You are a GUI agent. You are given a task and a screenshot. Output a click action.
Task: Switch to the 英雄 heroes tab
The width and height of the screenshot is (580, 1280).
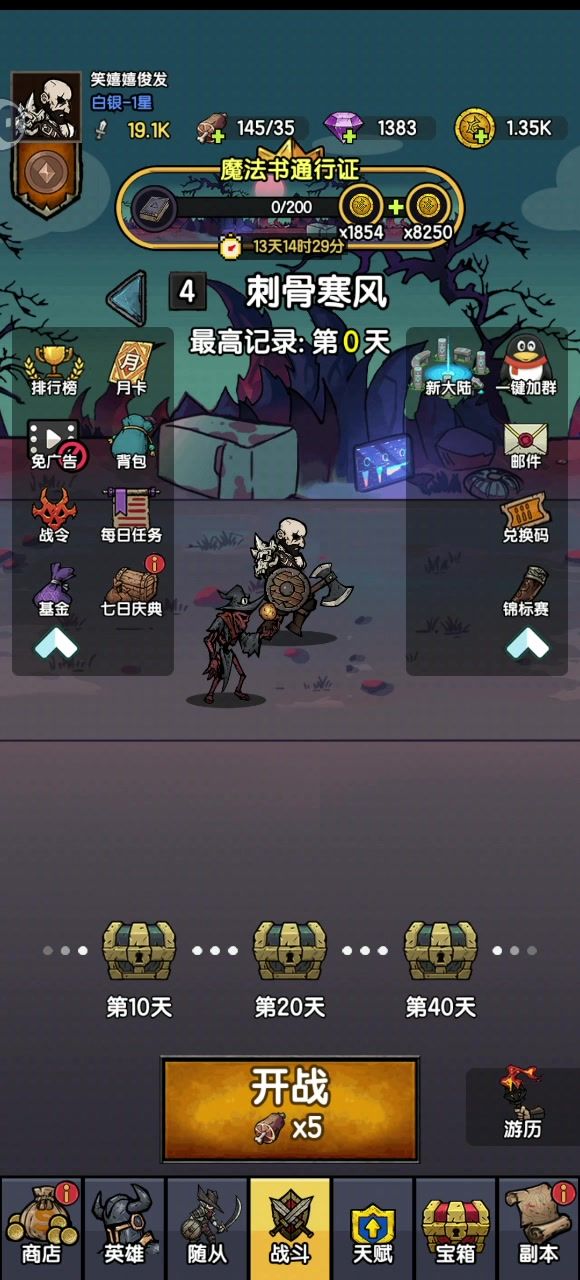124,1223
